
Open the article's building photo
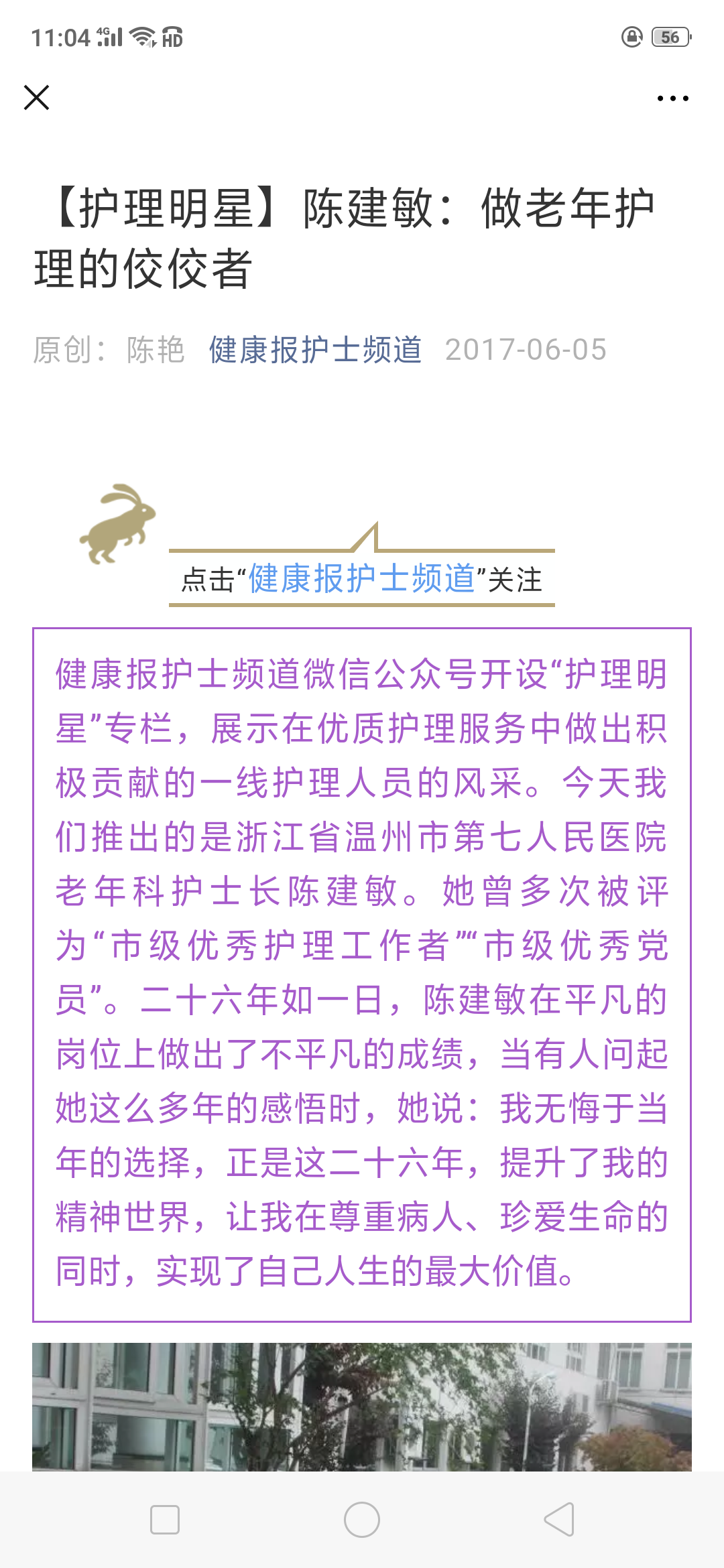362,1406
